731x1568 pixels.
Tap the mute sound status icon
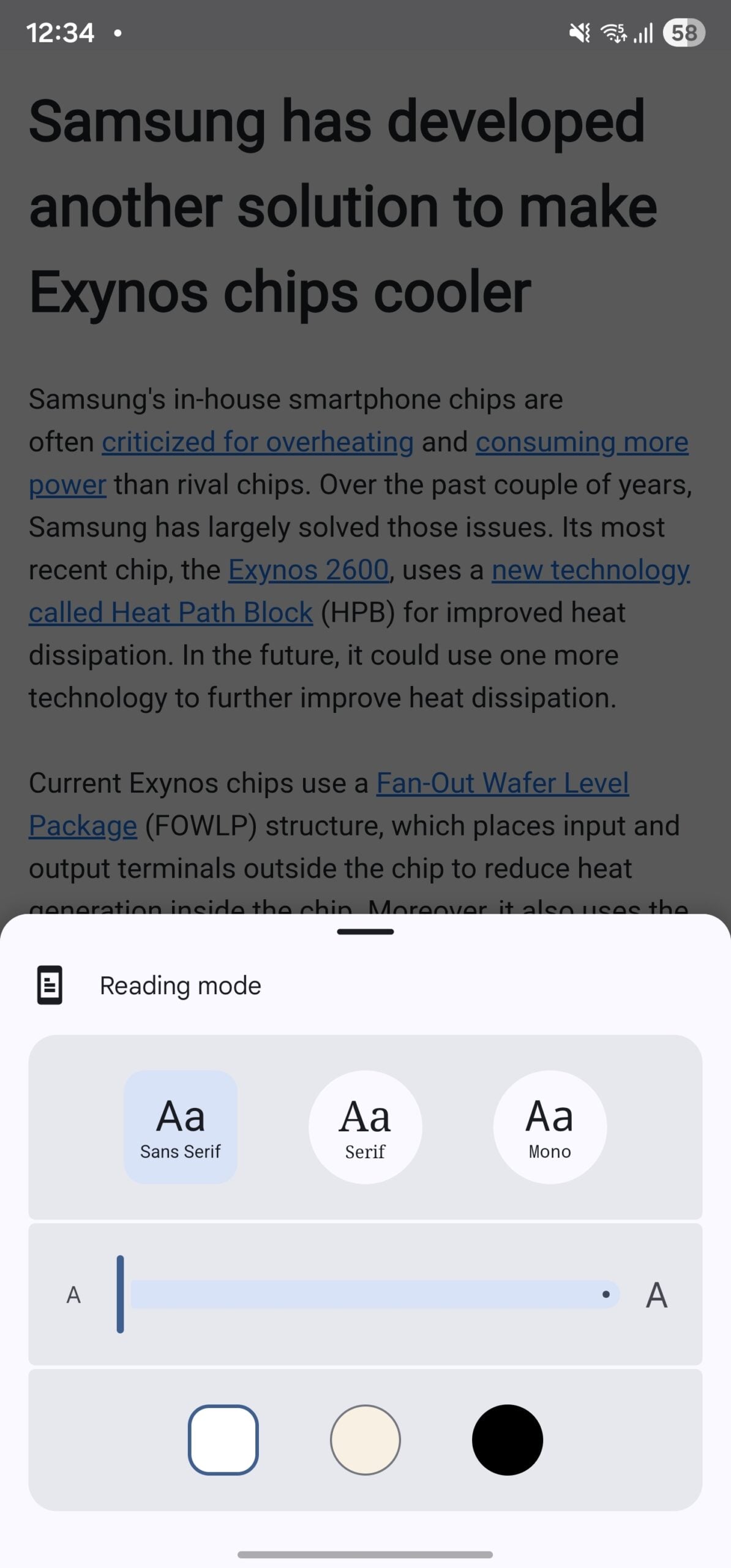pos(578,32)
